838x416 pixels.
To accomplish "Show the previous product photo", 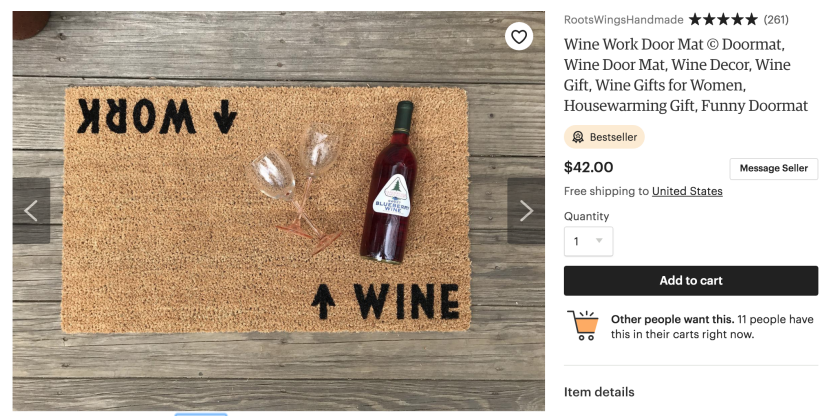I will (x=31, y=211).
